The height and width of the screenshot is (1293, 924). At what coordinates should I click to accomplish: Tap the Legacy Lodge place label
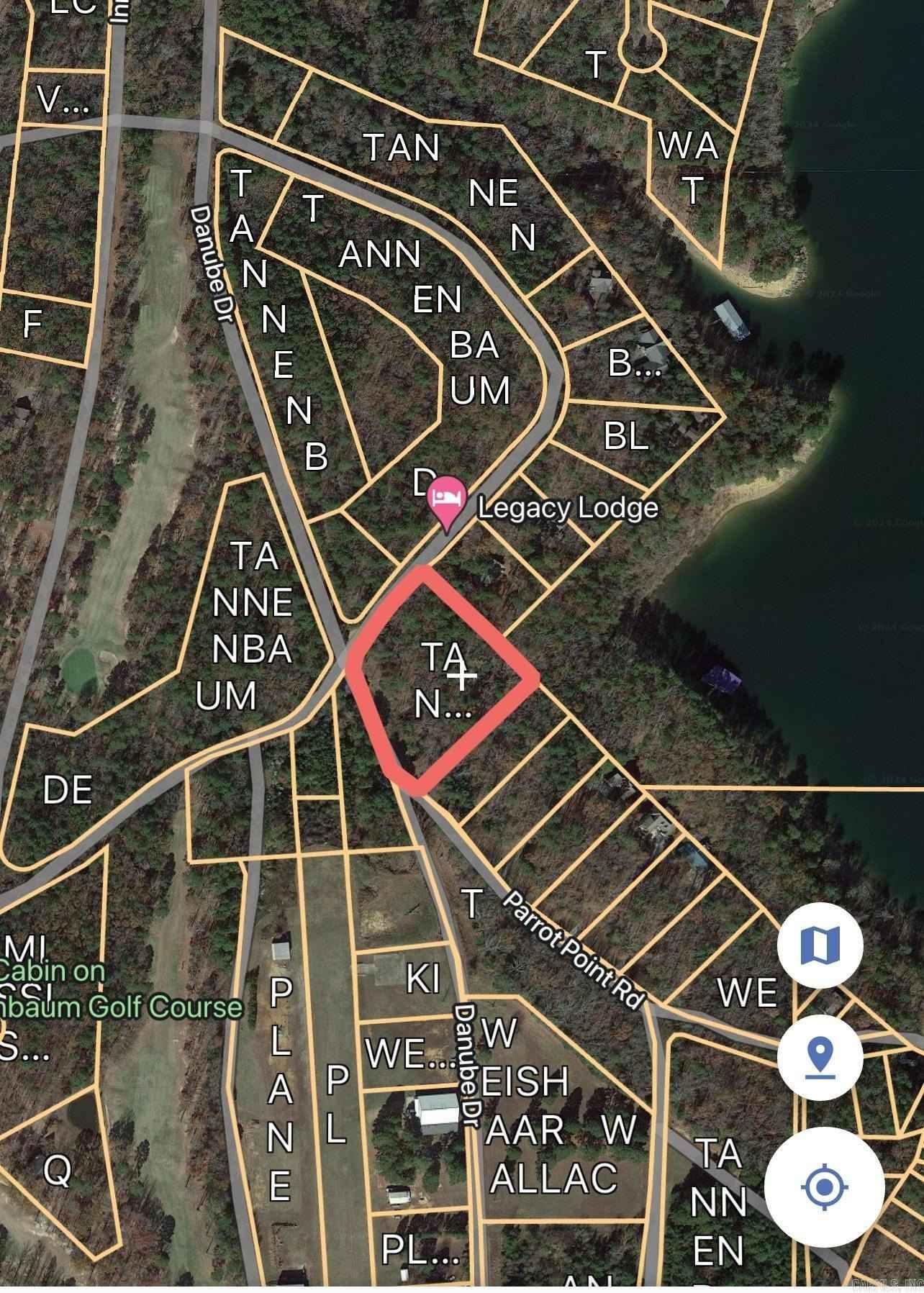[x=568, y=508]
